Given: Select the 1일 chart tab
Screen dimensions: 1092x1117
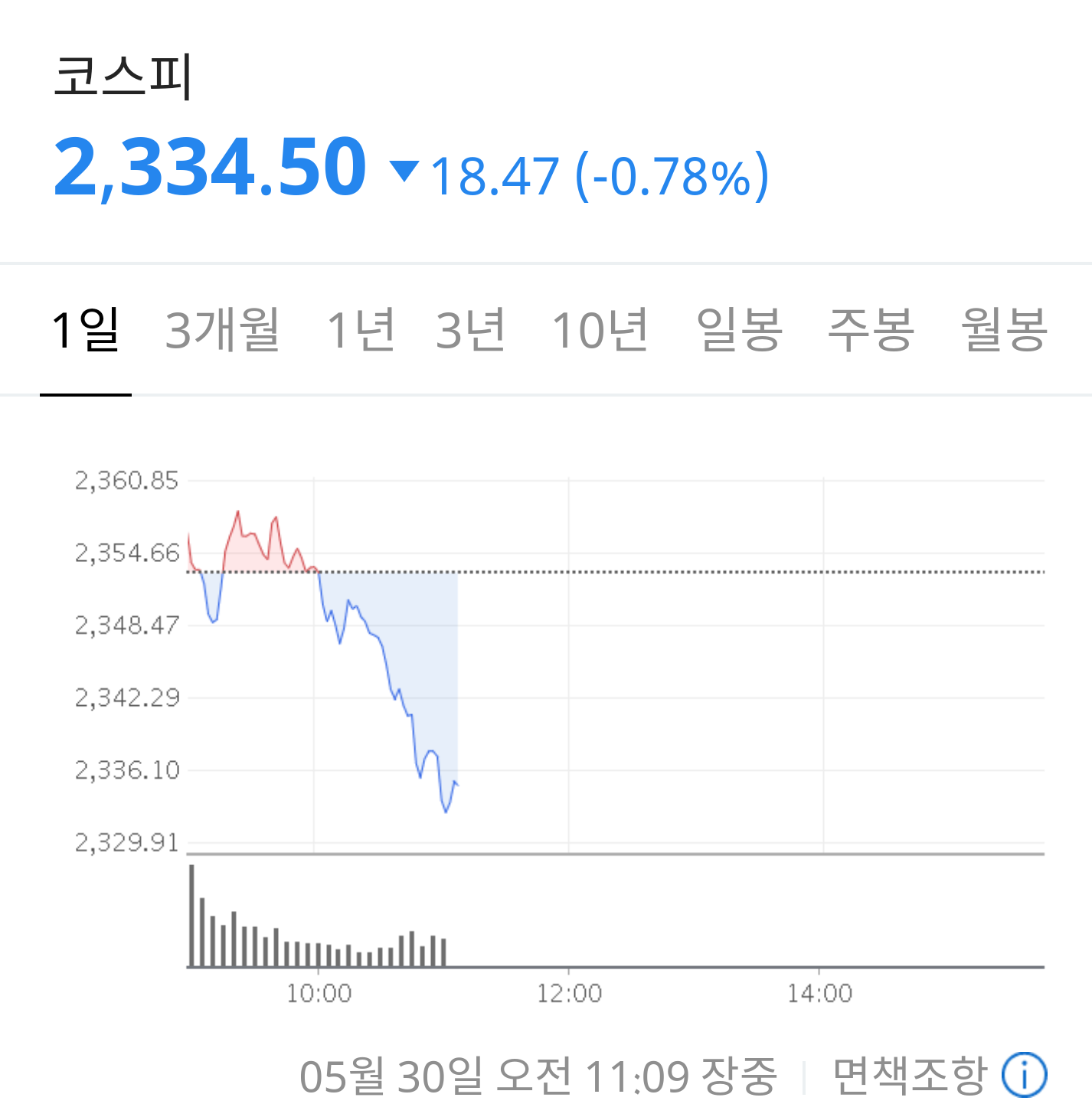Looking at the screenshot, I should (85, 330).
